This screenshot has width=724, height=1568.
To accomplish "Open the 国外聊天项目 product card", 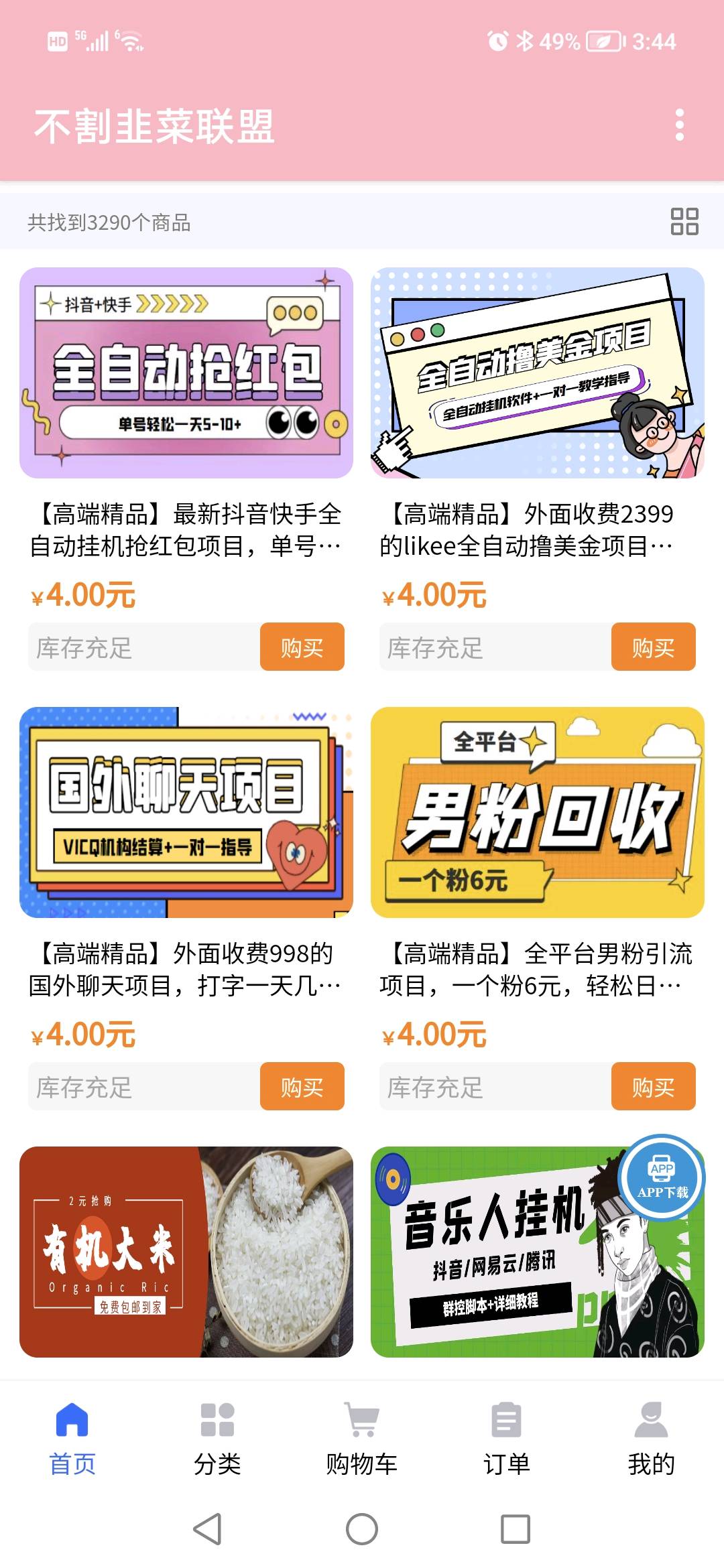I will pos(186,812).
